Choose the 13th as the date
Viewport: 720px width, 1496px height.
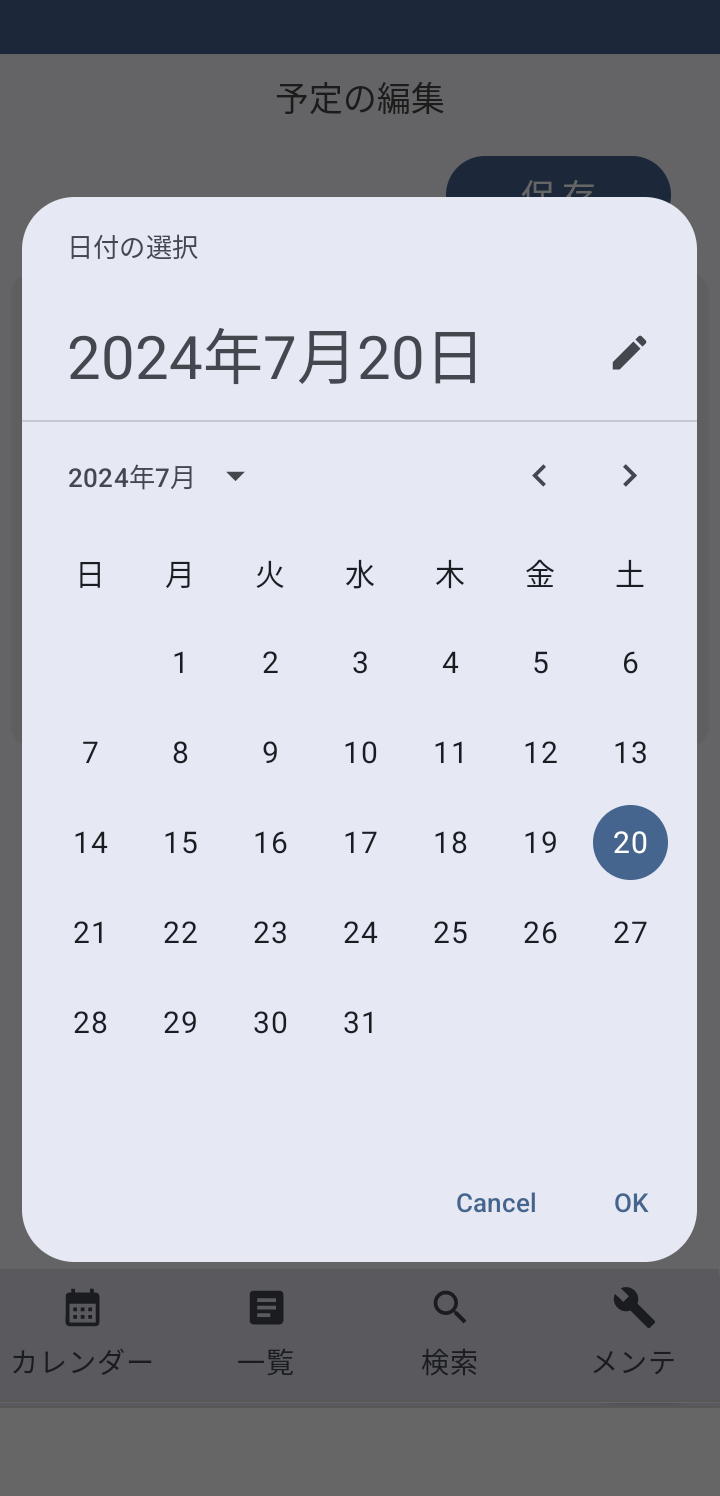click(630, 753)
